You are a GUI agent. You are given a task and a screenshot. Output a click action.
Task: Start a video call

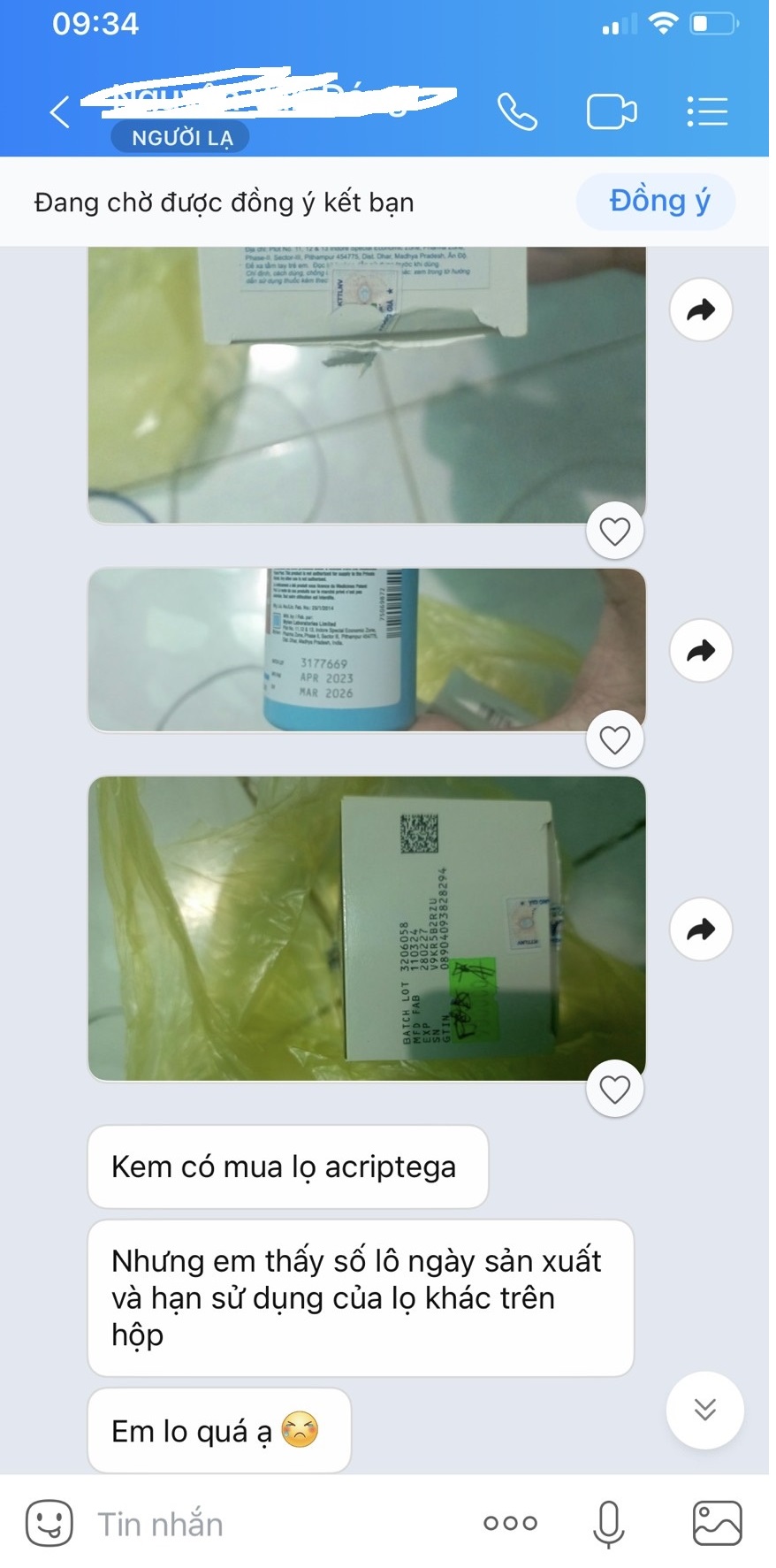pyautogui.click(x=612, y=112)
